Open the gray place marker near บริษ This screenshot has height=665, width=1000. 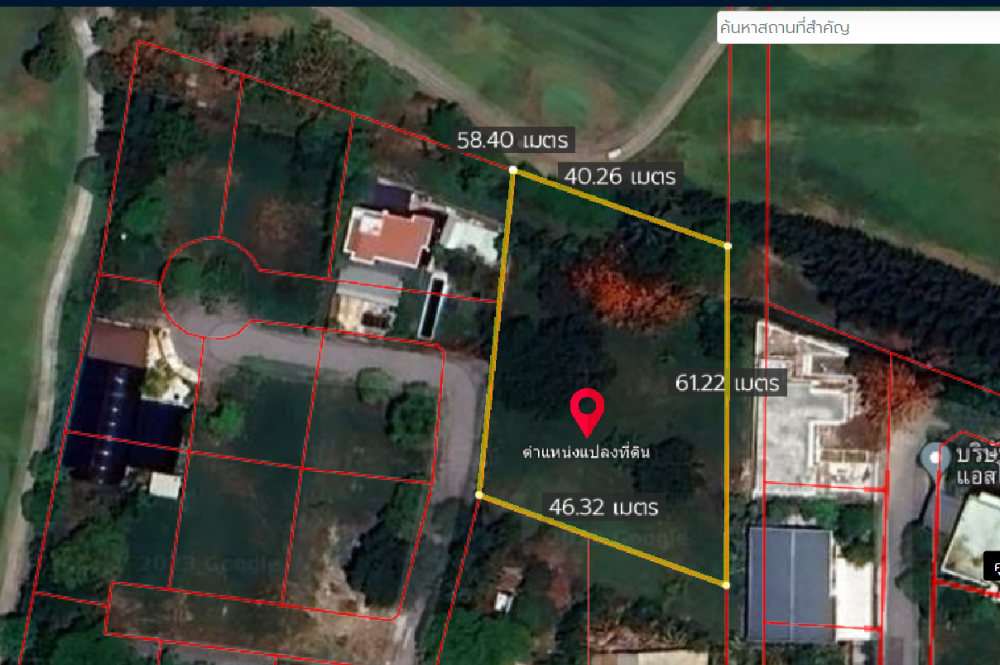pos(934,459)
